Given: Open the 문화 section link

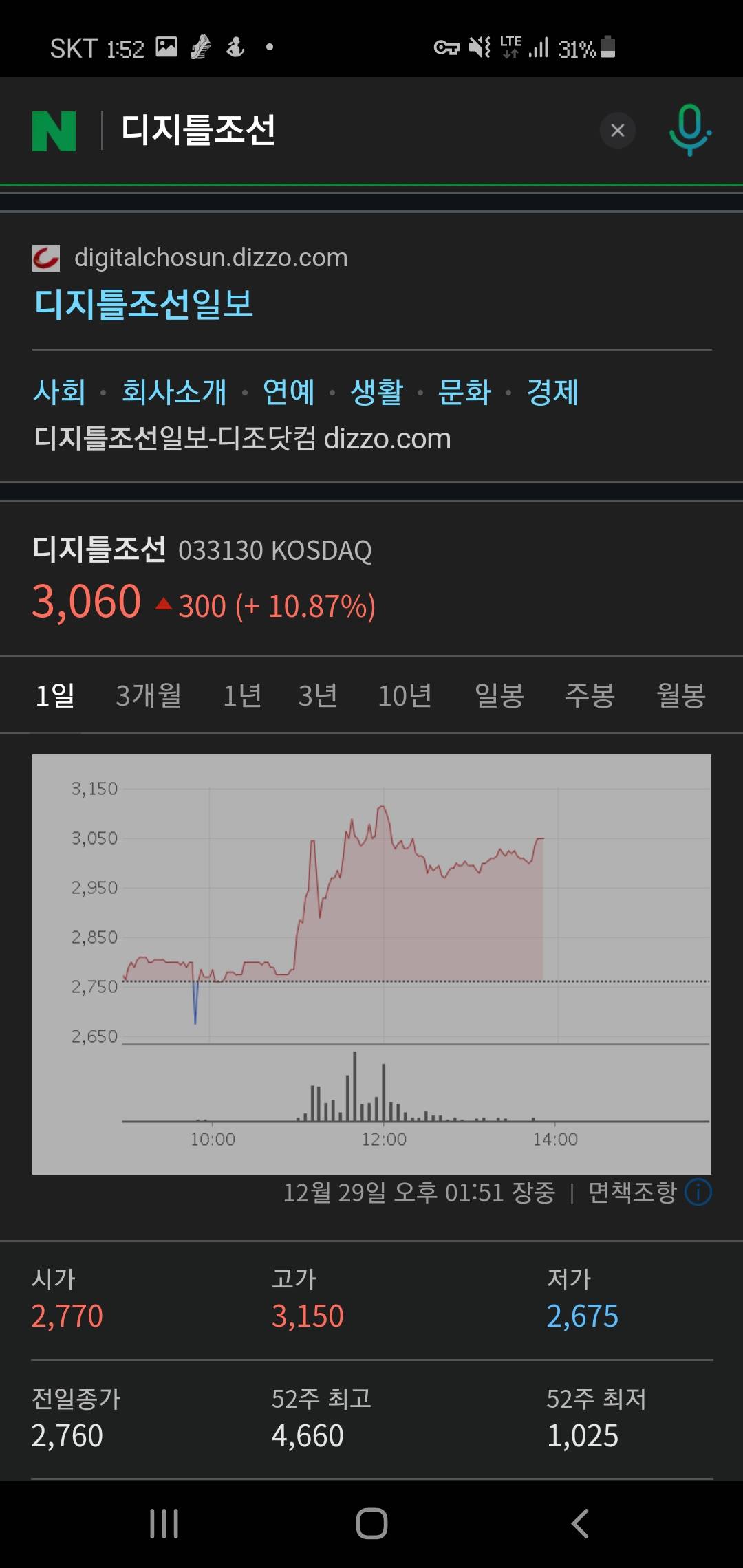Looking at the screenshot, I should (x=464, y=392).
